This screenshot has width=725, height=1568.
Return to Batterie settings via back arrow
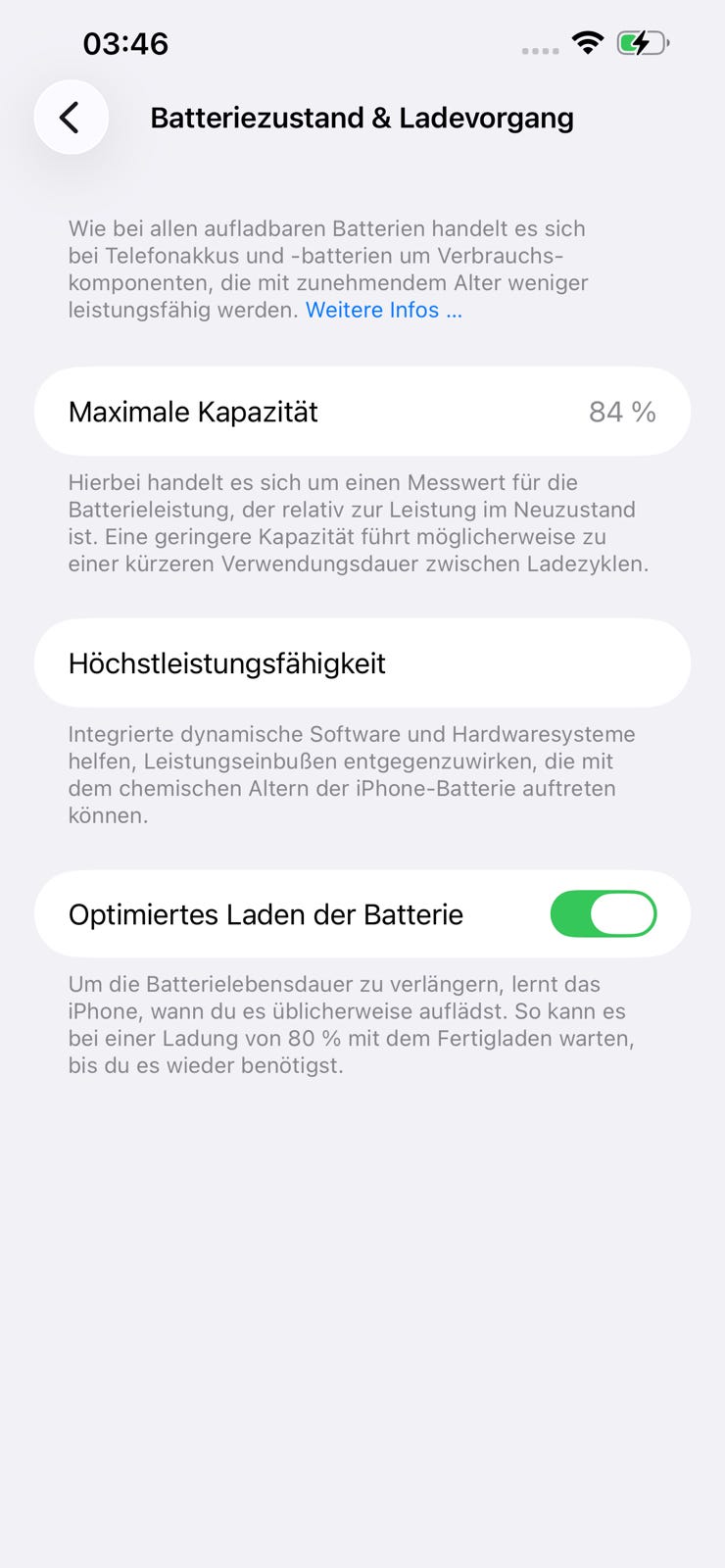[x=70, y=117]
